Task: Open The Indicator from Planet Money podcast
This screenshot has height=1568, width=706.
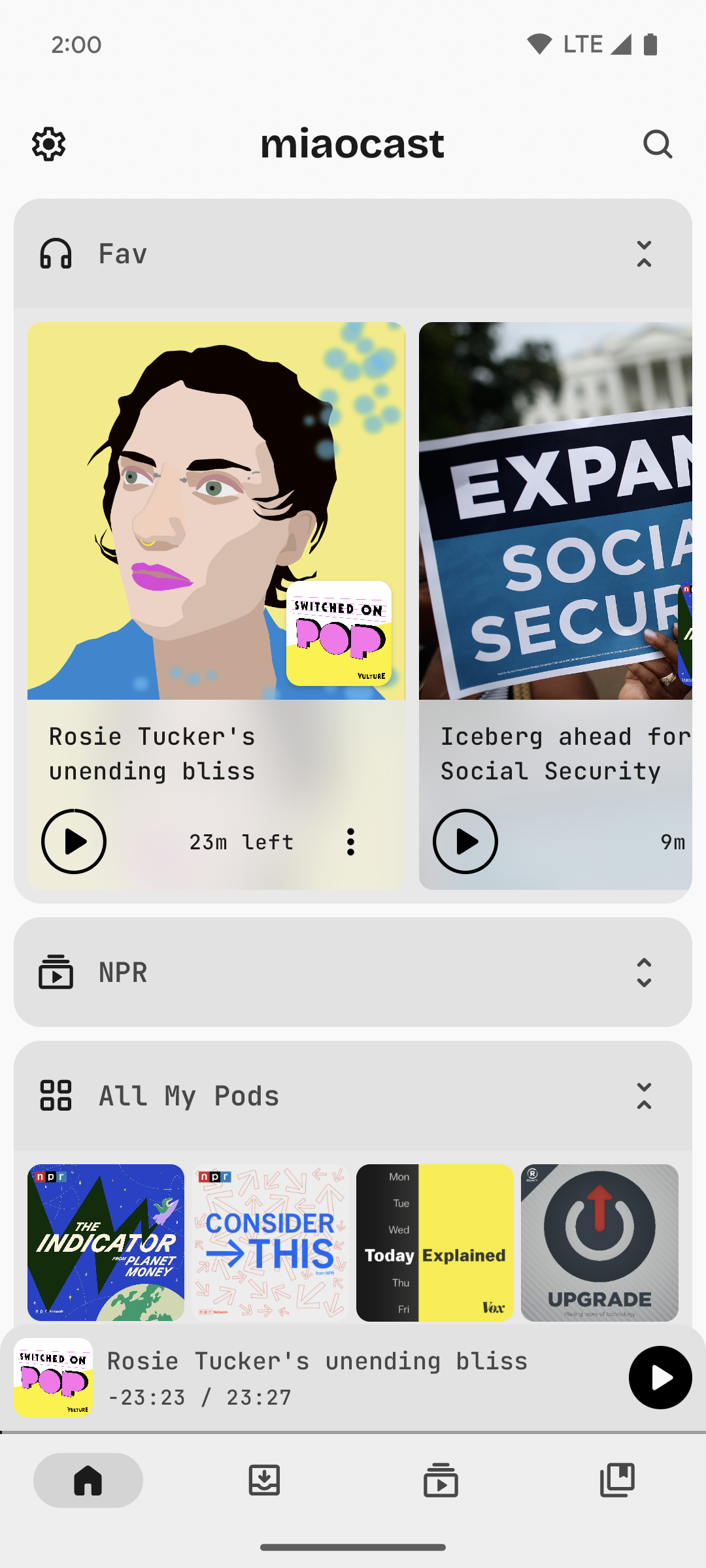Action: coord(106,1243)
